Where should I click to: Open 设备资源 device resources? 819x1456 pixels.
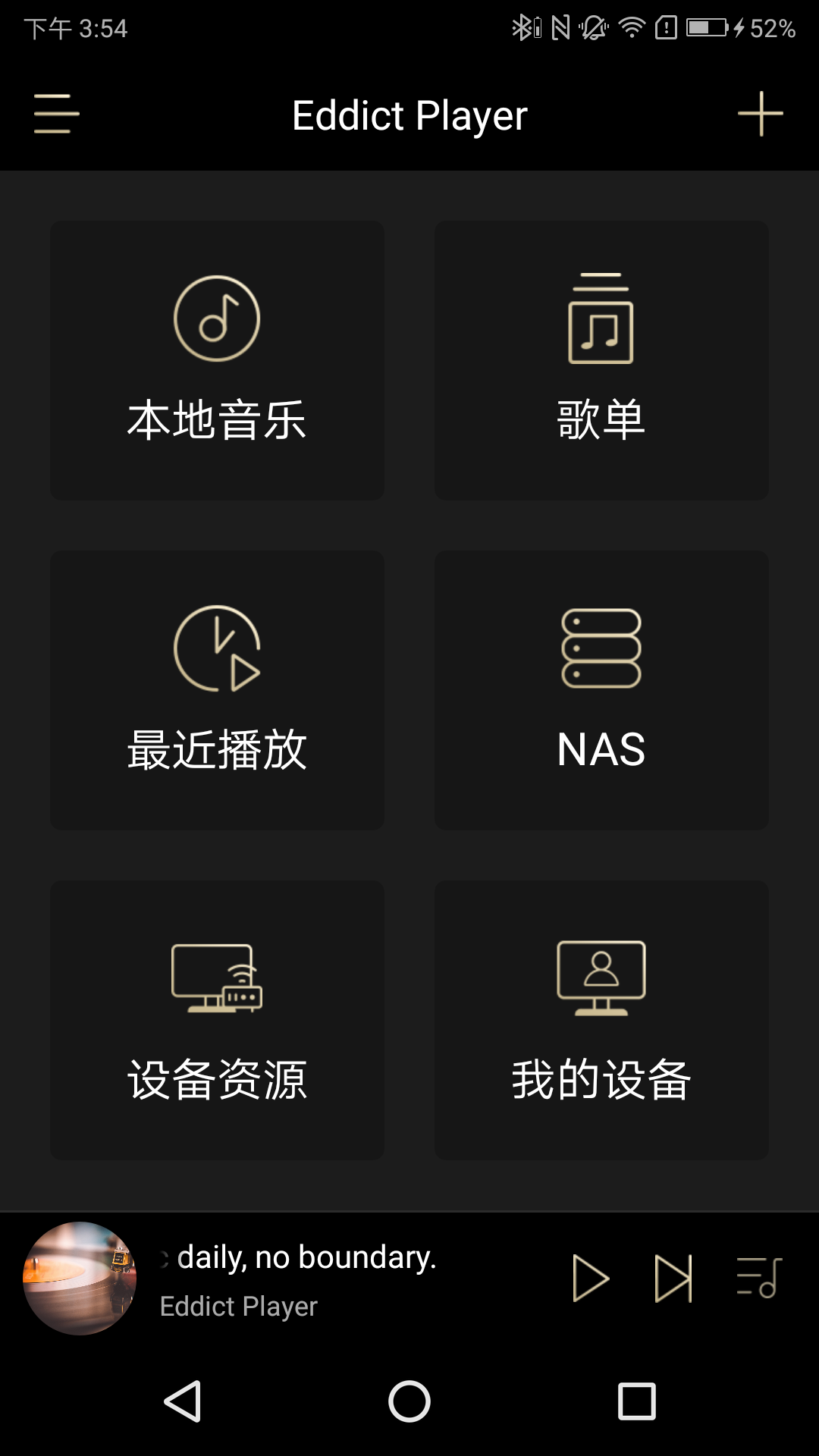(216, 1018)
